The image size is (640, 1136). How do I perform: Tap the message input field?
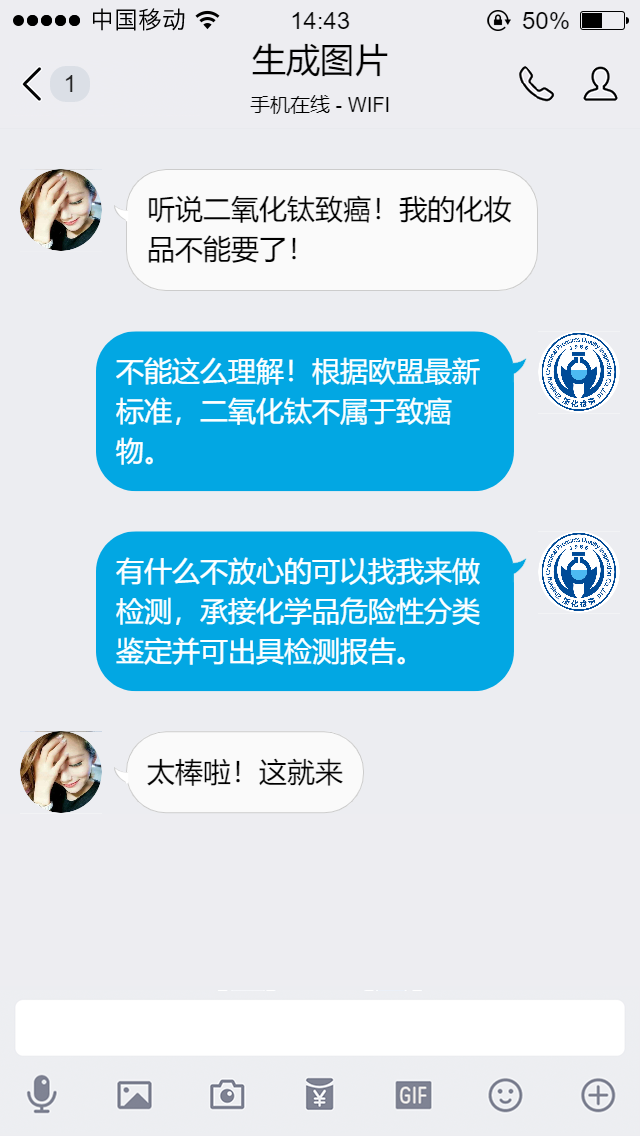point(320,1027)
